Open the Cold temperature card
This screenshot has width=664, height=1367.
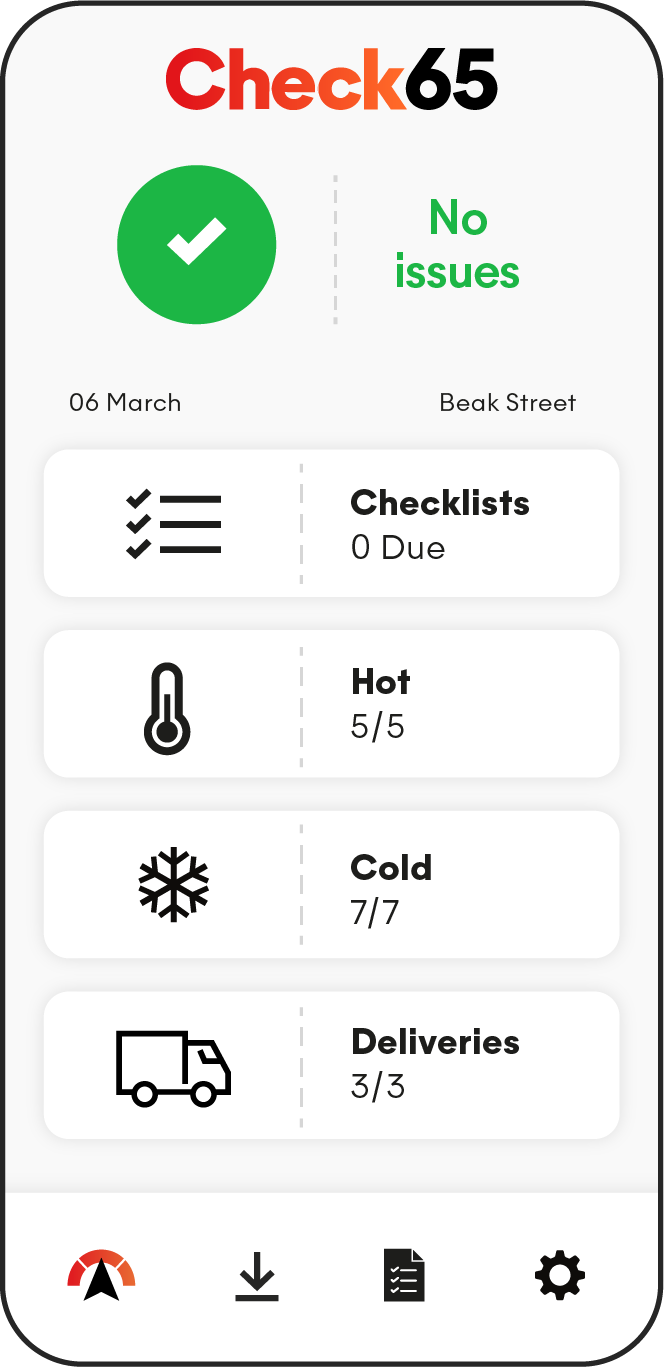[x=331, y=885]
